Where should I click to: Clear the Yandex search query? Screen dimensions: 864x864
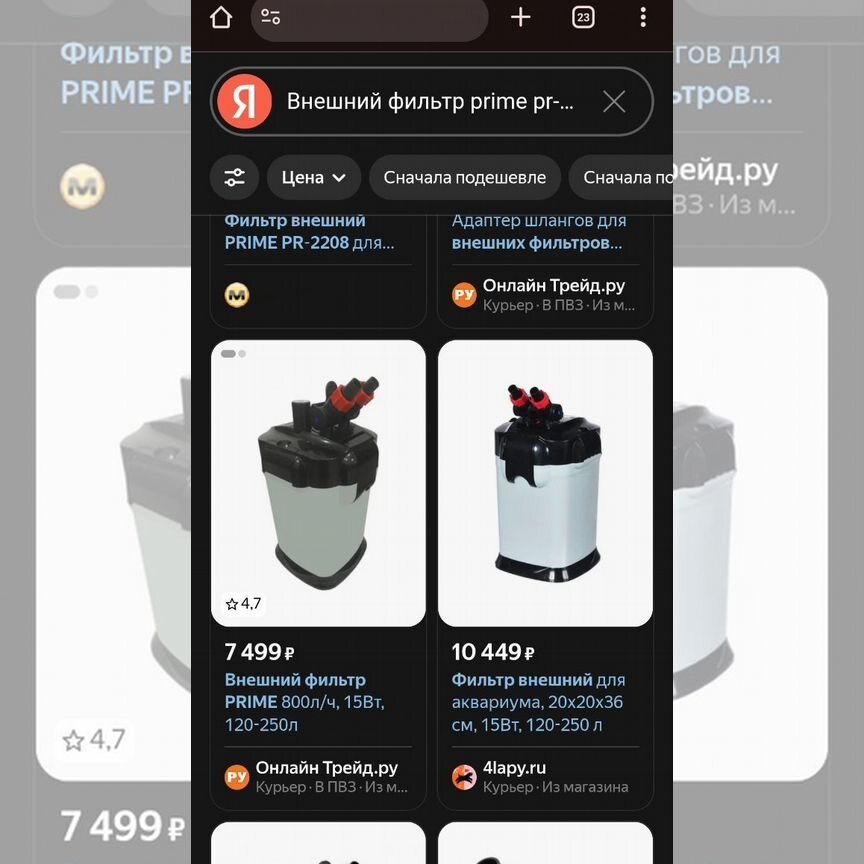click(614, 101)
